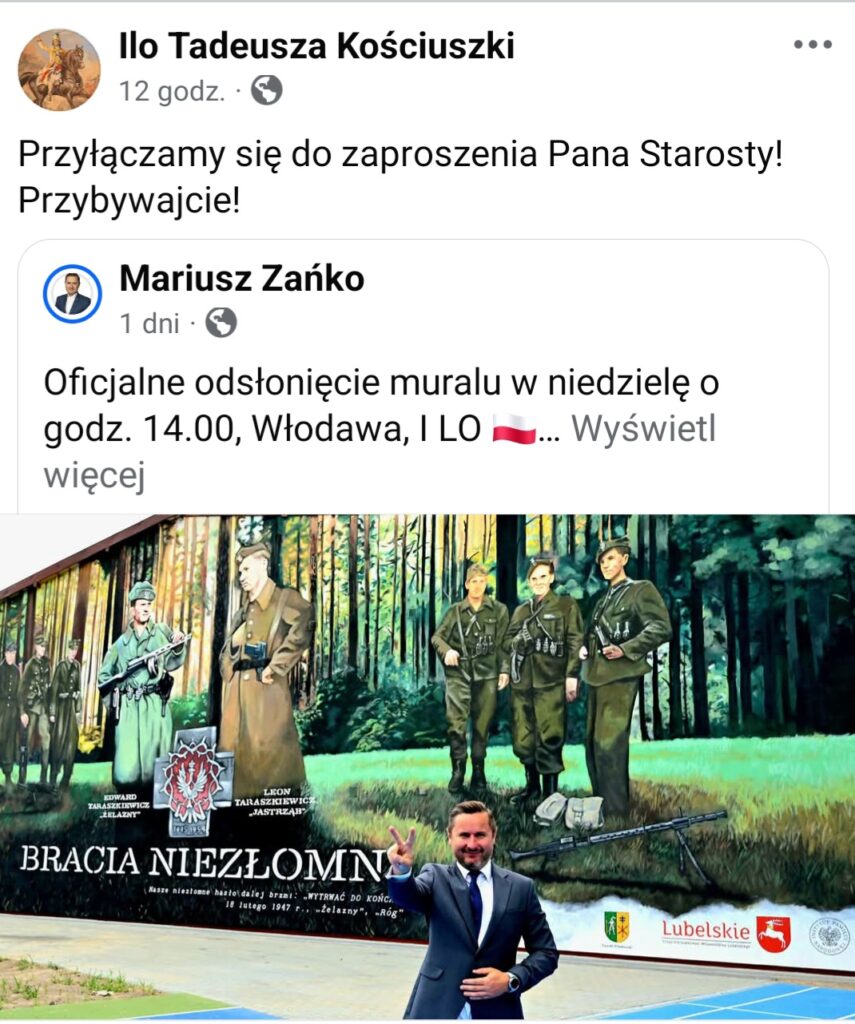
Task: Open Ilo Tadeusza Kościuszki profile picture
Action: [59, 69]
